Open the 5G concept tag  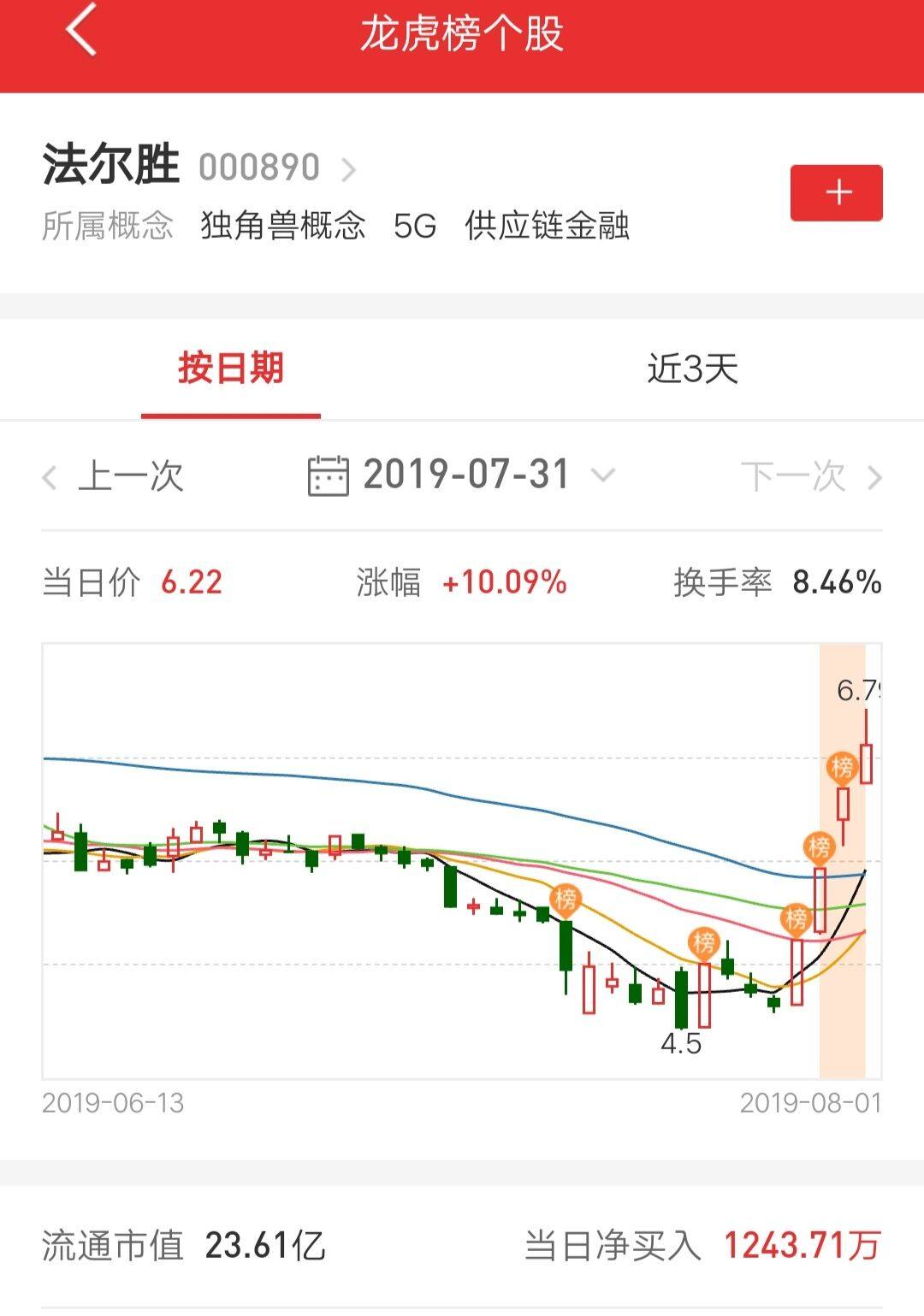click(416, 224)
